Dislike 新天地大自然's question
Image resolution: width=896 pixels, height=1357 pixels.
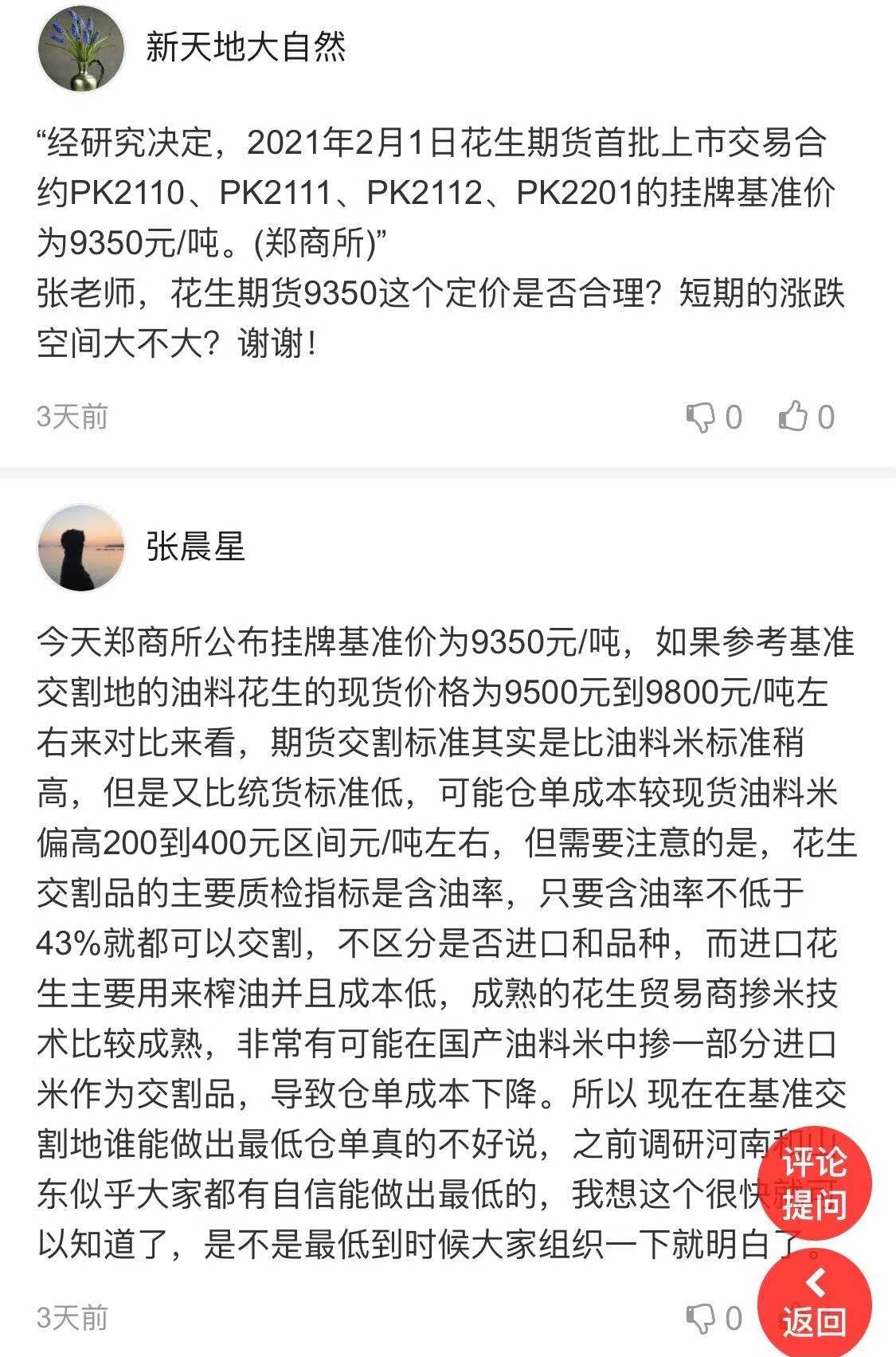701,417
